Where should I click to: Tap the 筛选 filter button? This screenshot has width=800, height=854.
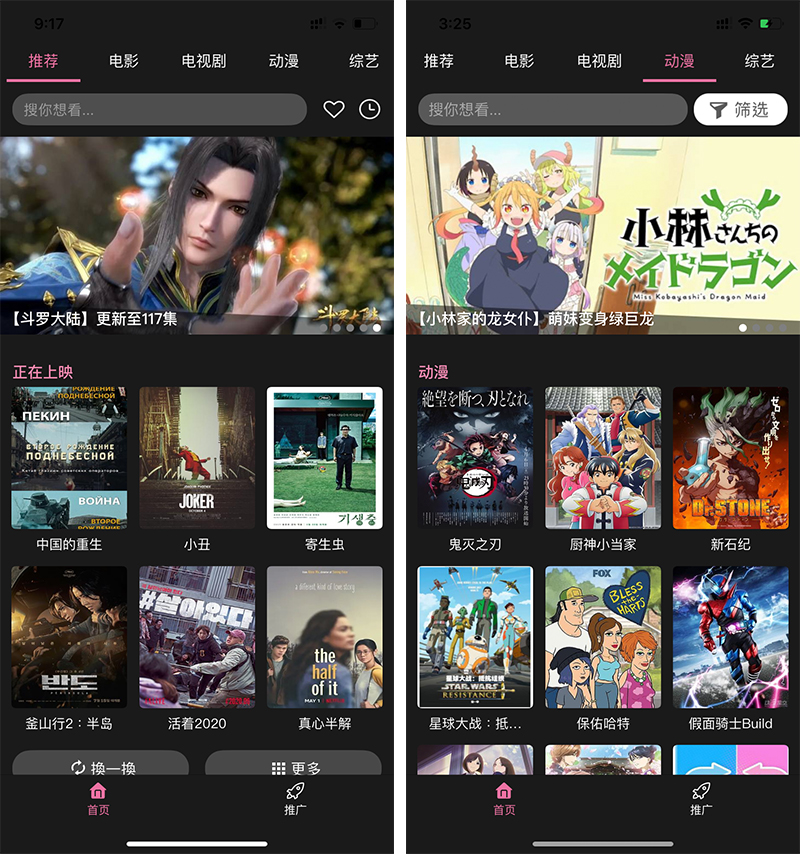[741, 110]
